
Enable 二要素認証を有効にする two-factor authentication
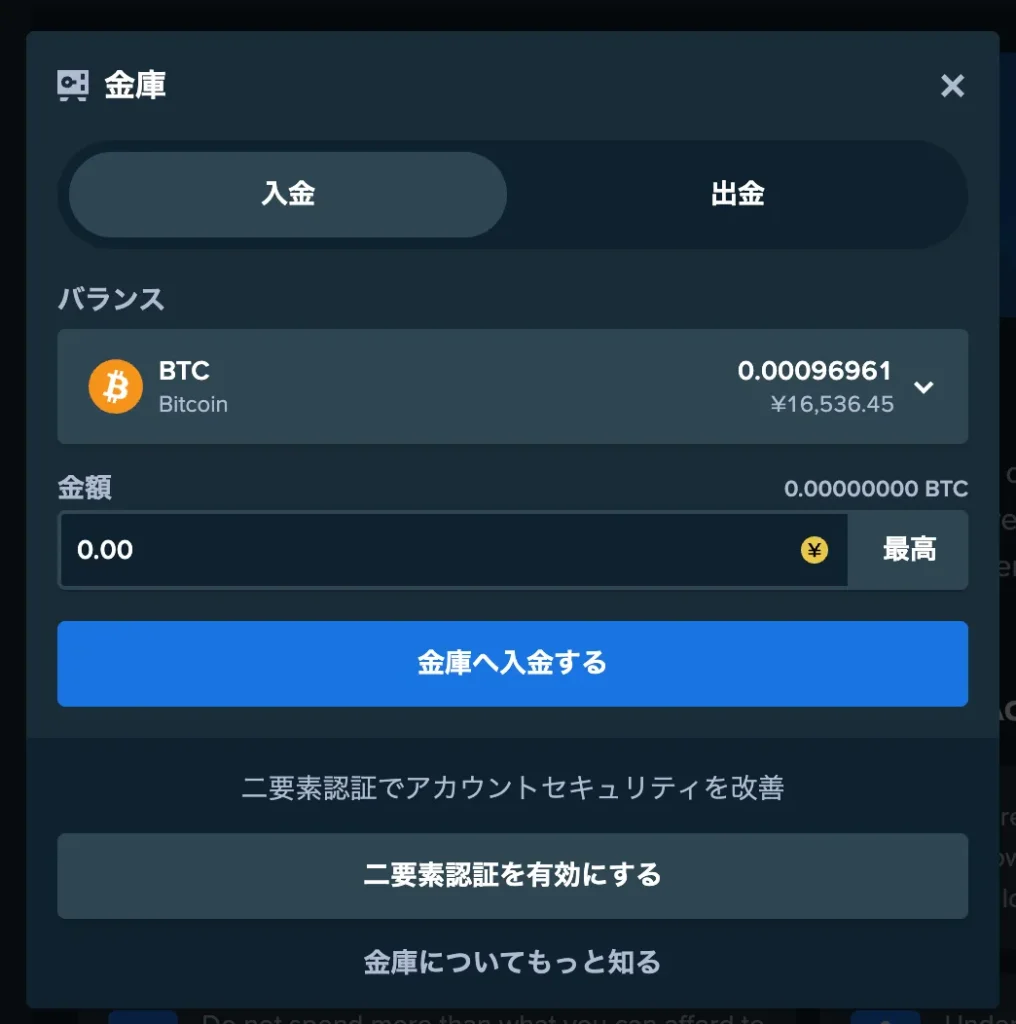point(512,876)
